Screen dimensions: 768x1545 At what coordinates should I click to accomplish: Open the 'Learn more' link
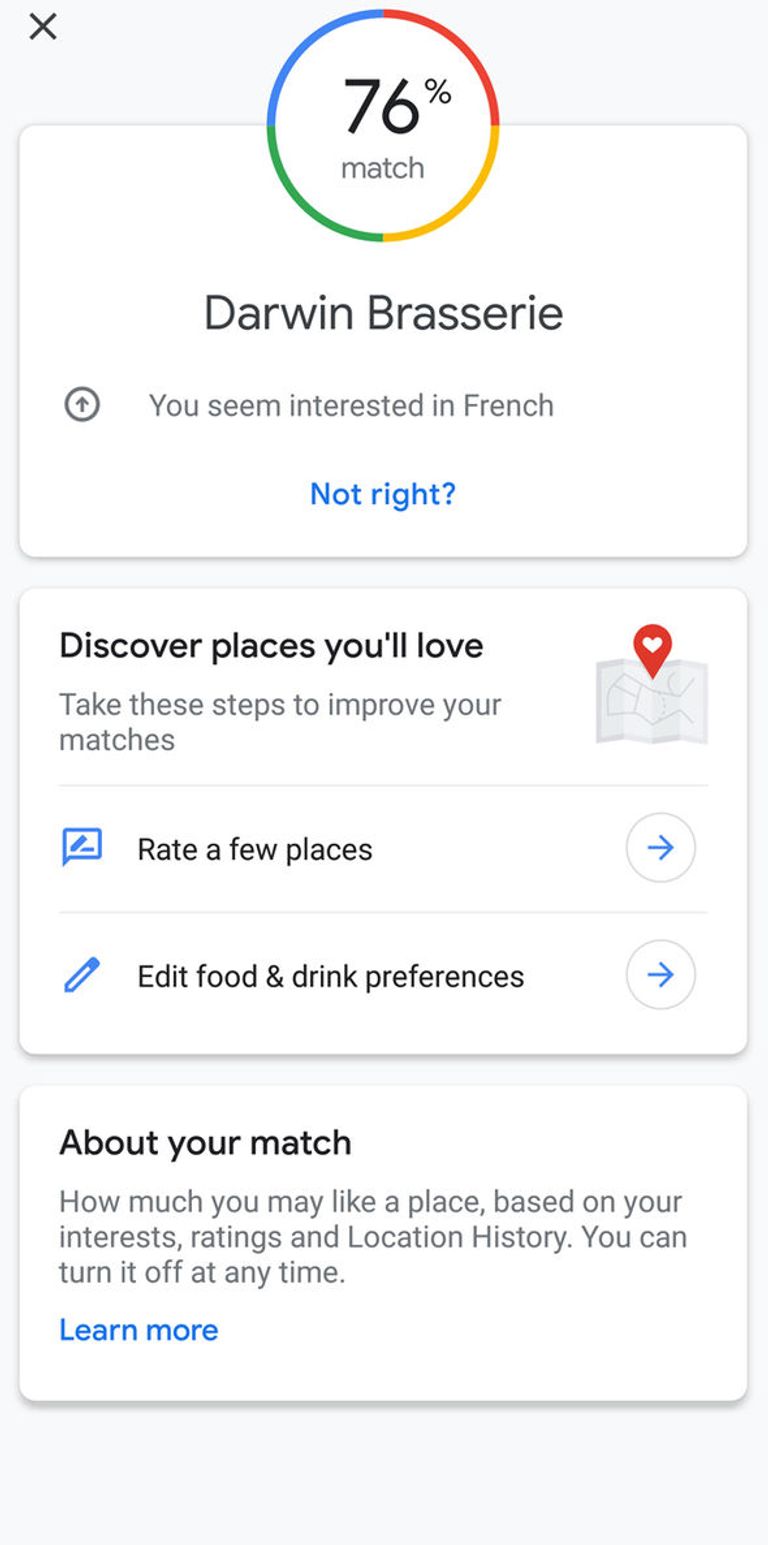pyautogui.click(x=139, y=1329)
